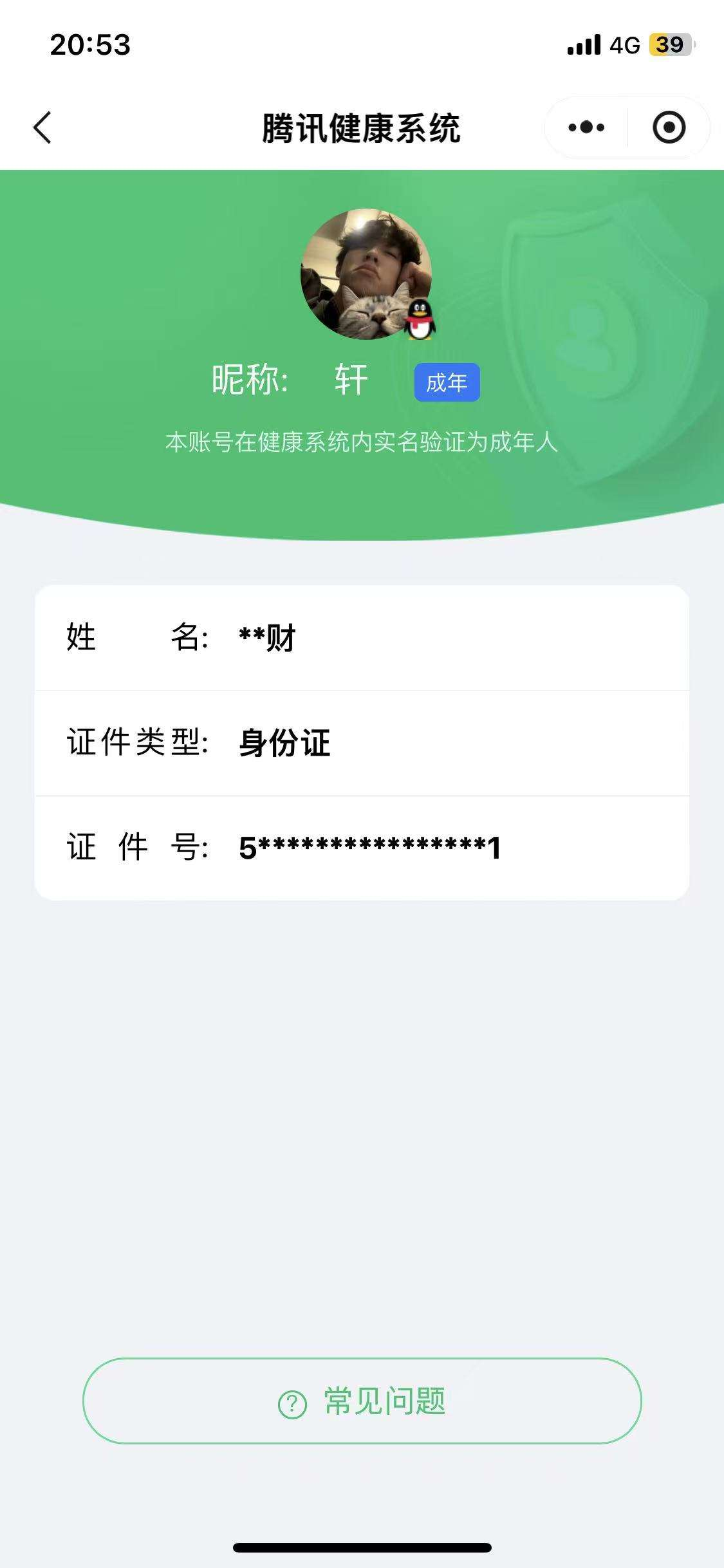Image resolution: width=724 pixels, height=1568 pixels.
Task: Select the blue adult verification label
Action: click(448, 382)
